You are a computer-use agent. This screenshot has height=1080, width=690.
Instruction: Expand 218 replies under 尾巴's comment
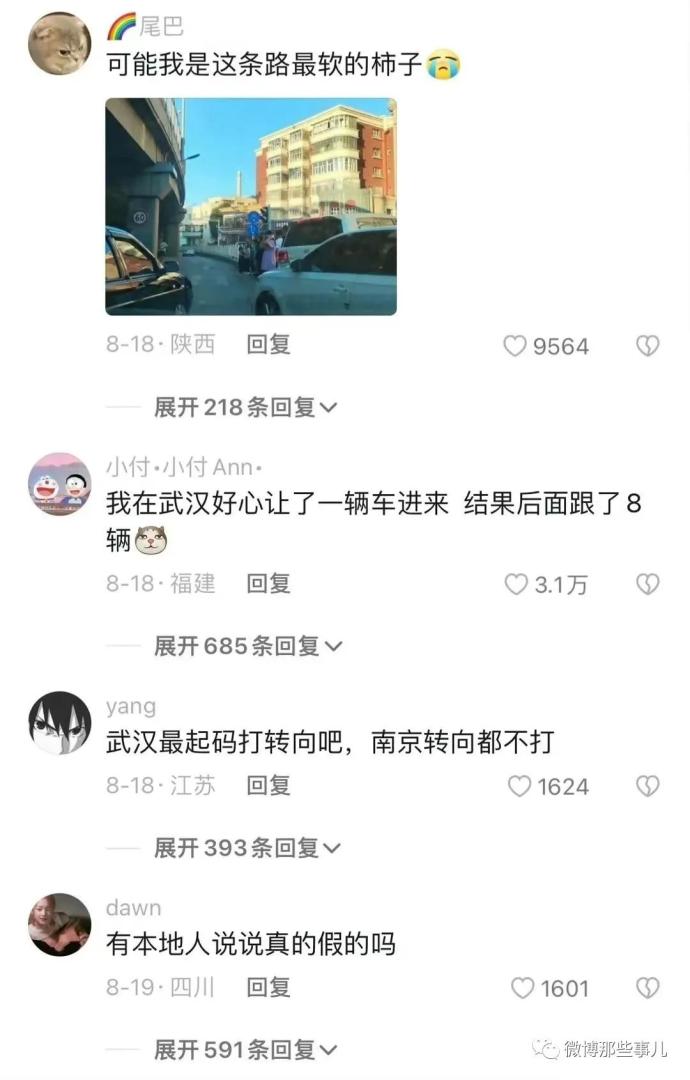[x=246, y=407]
